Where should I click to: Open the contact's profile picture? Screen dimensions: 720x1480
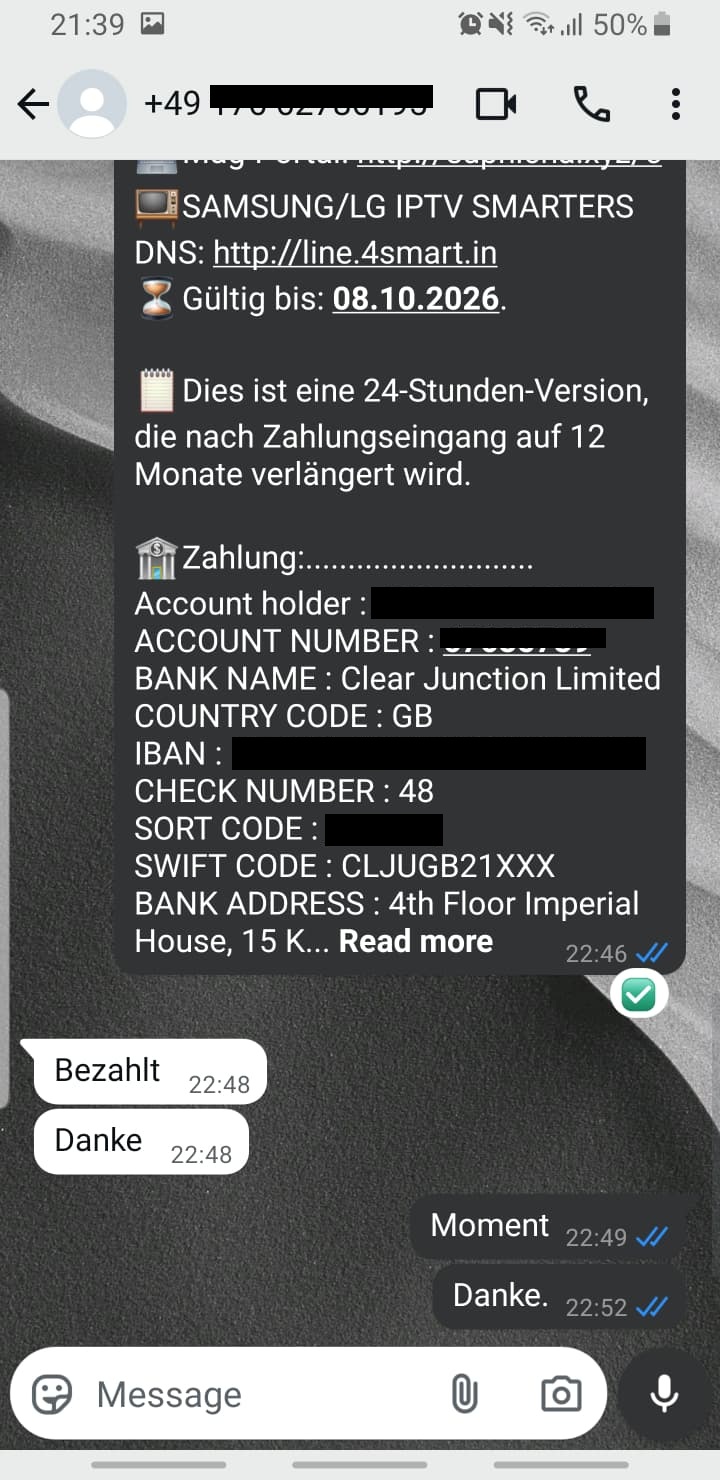(92, 104)
